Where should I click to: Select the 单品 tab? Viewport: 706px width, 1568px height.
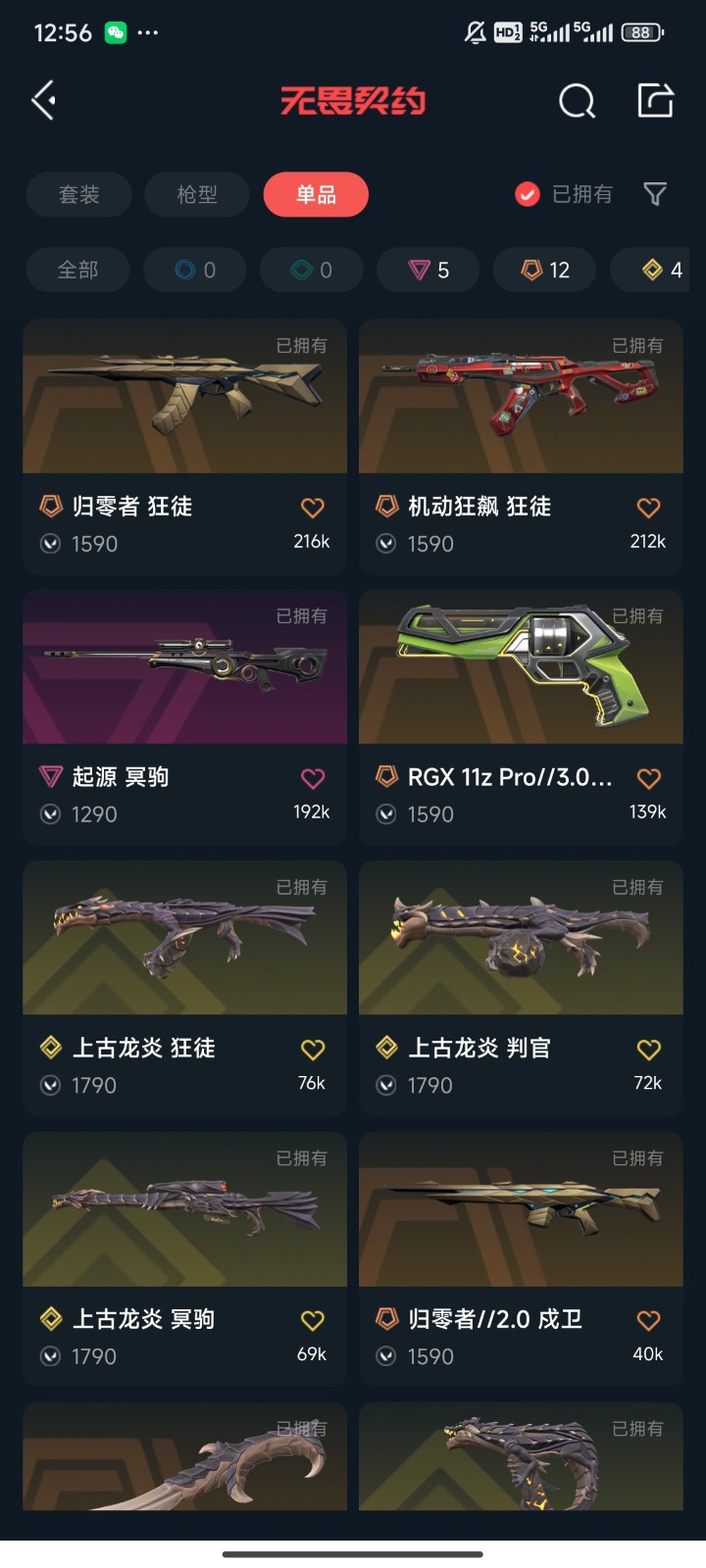tap(316, 194)
